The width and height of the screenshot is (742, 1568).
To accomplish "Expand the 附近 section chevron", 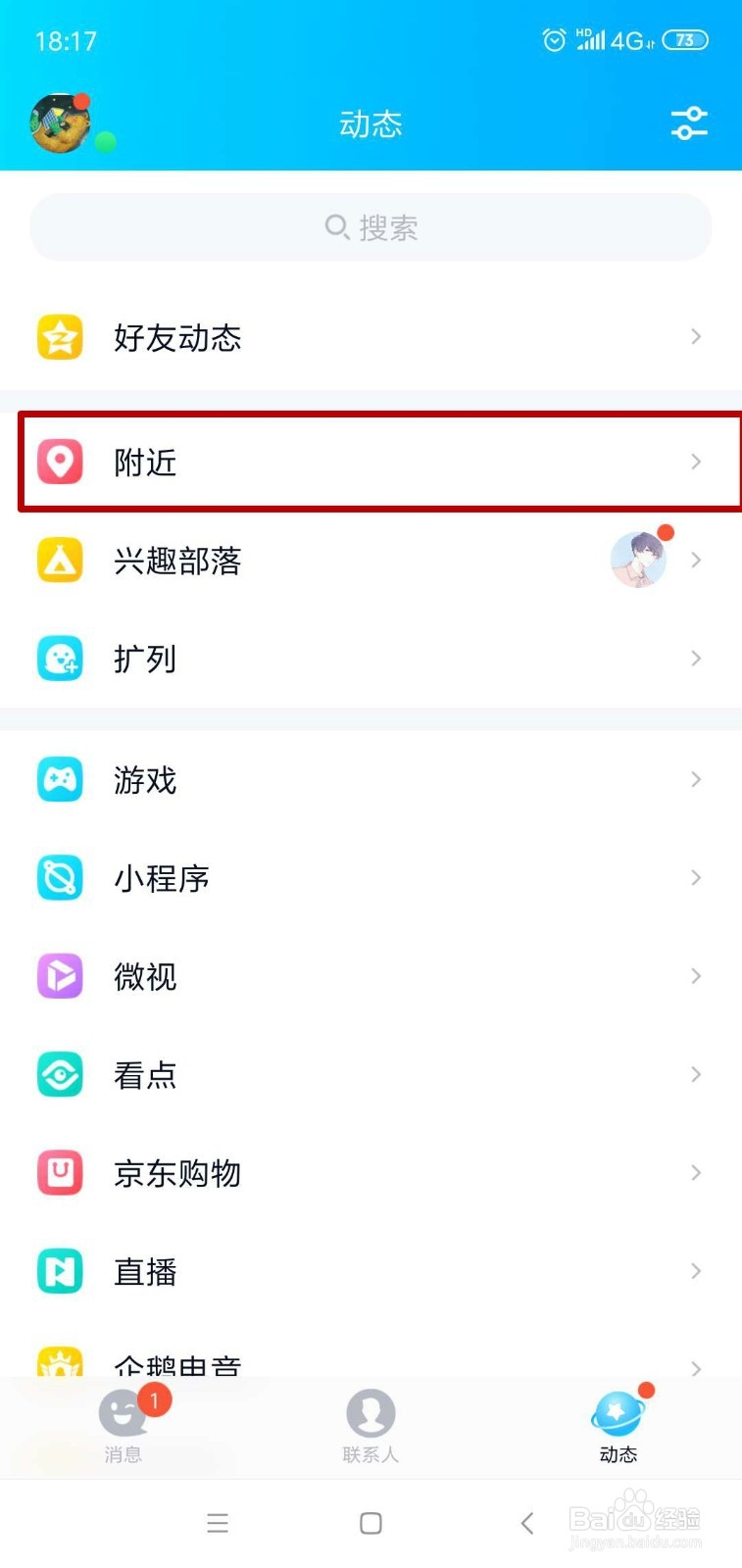I will coord(696,462).
